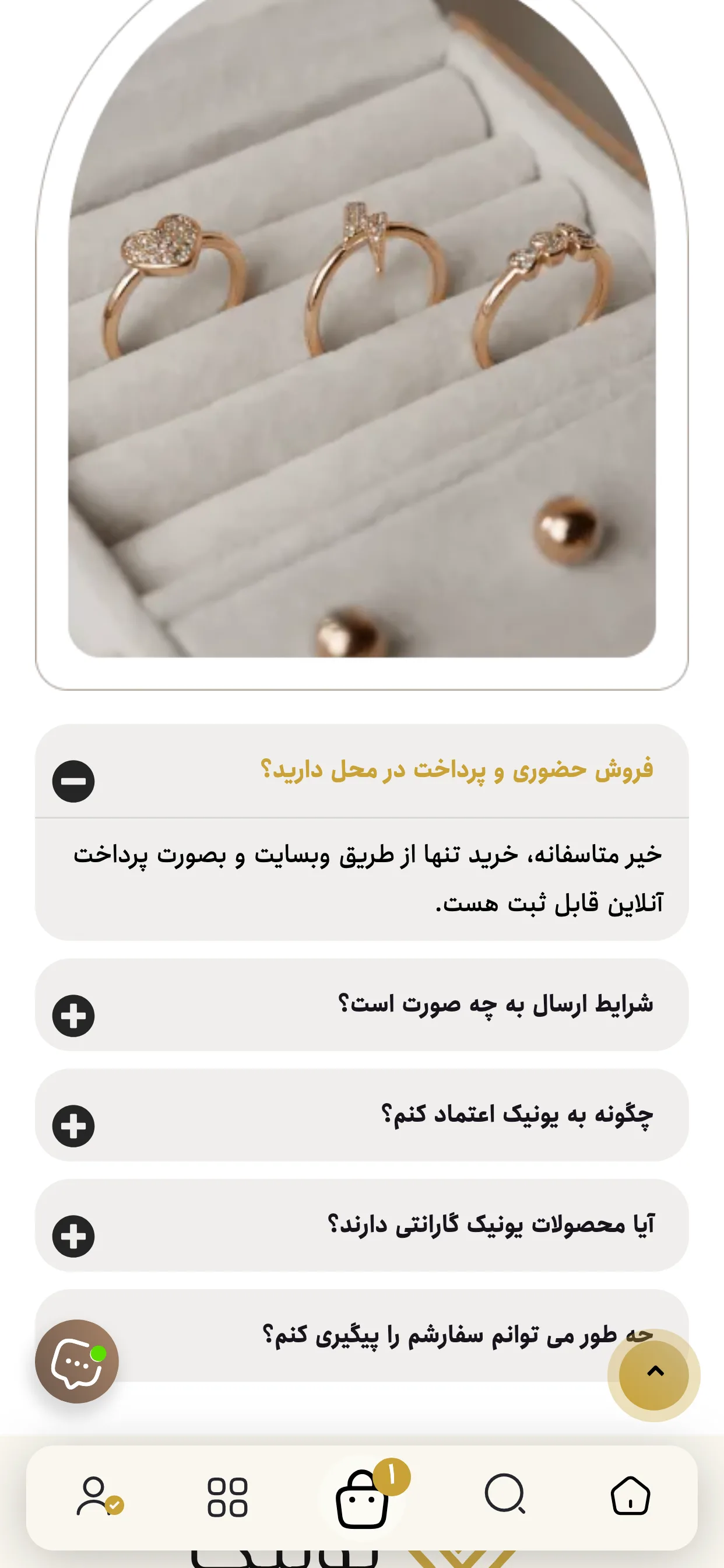Open the user account tab
This screenshot has width=724, height=1568.
click(97, 1496)
